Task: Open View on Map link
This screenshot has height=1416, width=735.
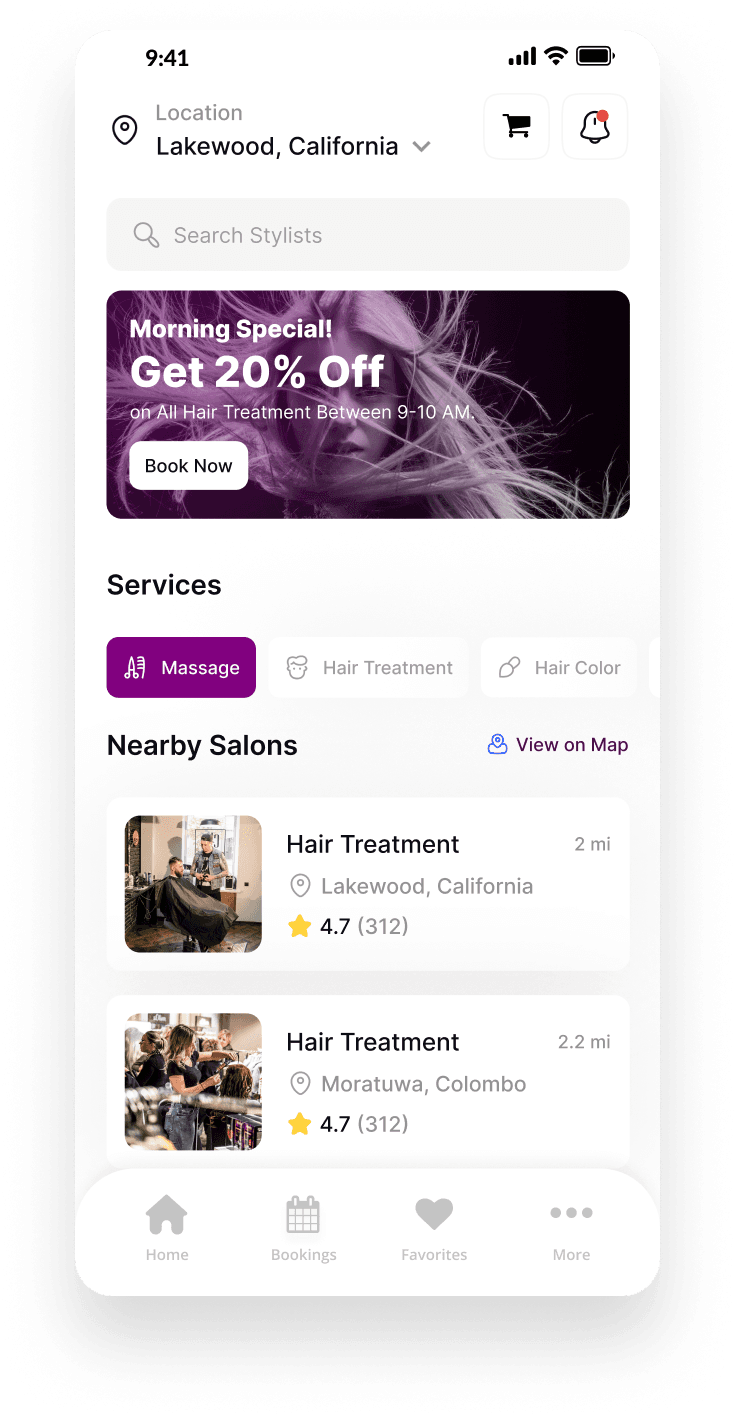Action: [558, 745]
